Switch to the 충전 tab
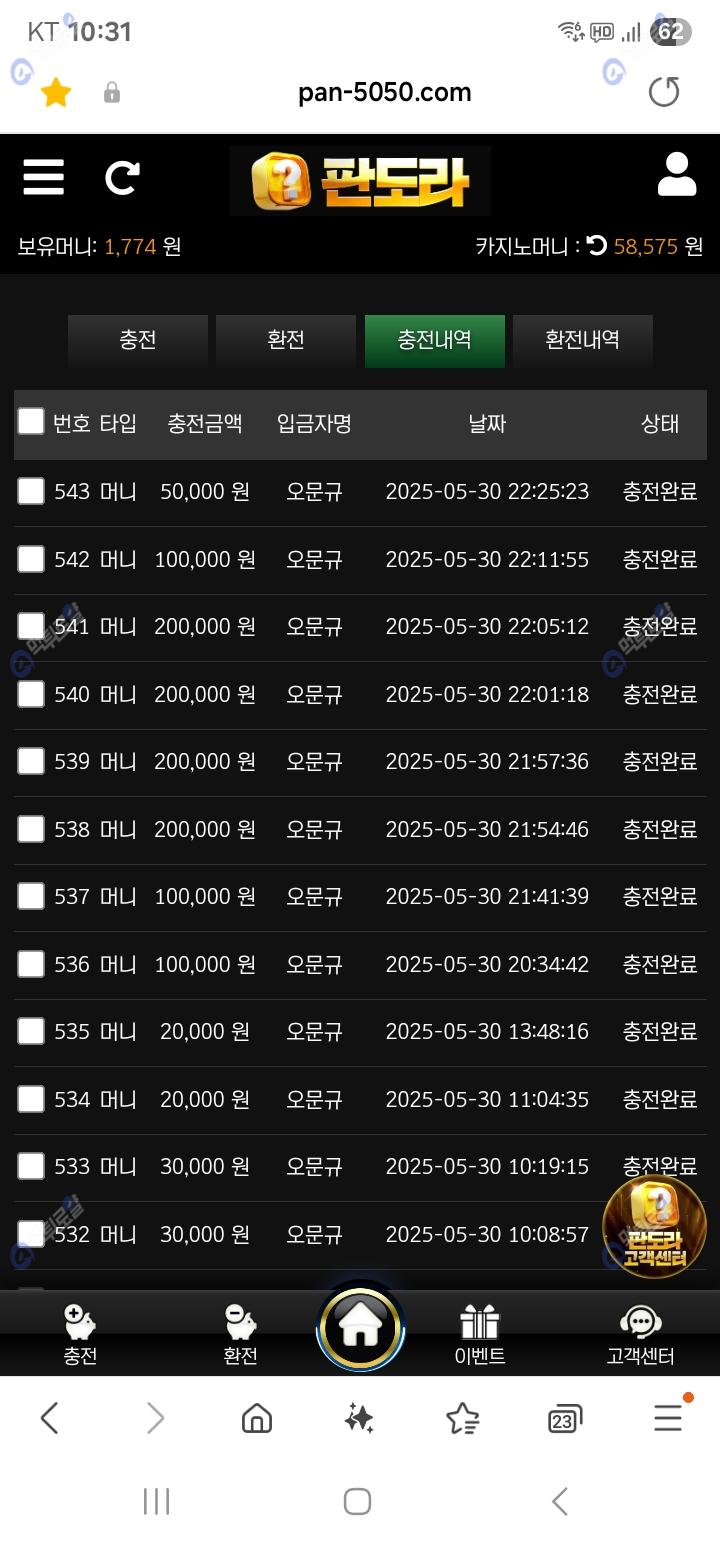This screenshot has width=720, height=1544. pyautogui.click(x=138, y=340)
